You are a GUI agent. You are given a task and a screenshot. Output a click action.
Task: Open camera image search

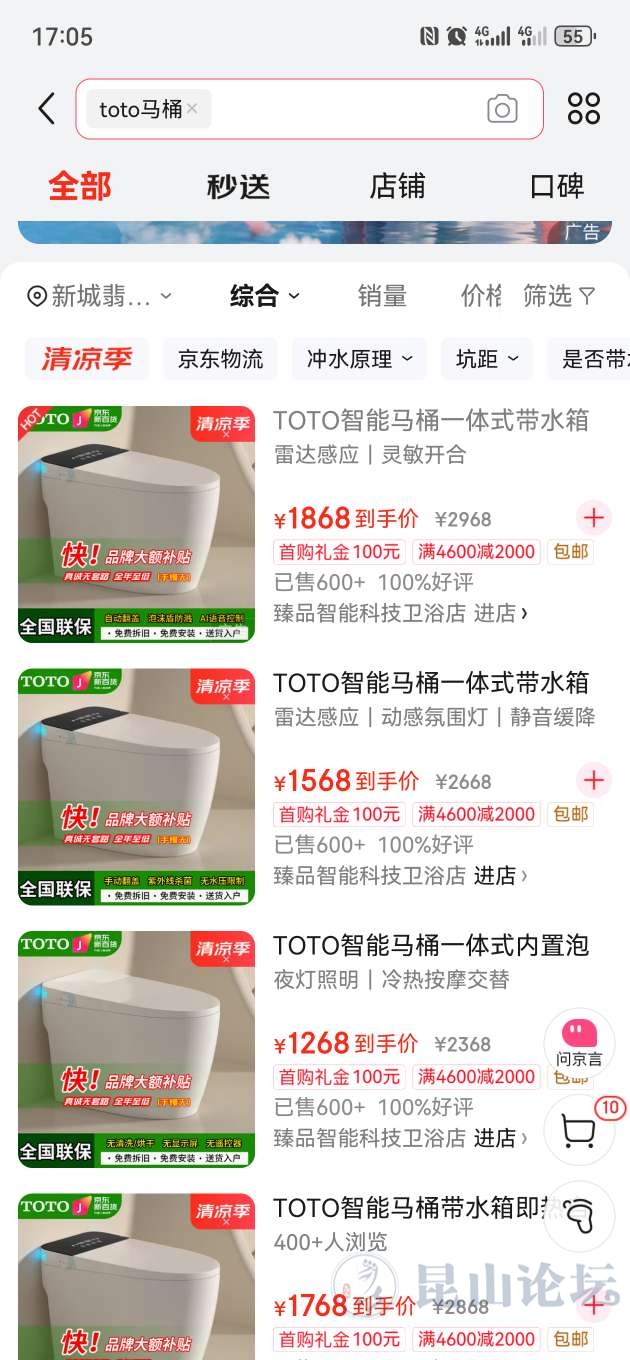click(x=502, y=109)
